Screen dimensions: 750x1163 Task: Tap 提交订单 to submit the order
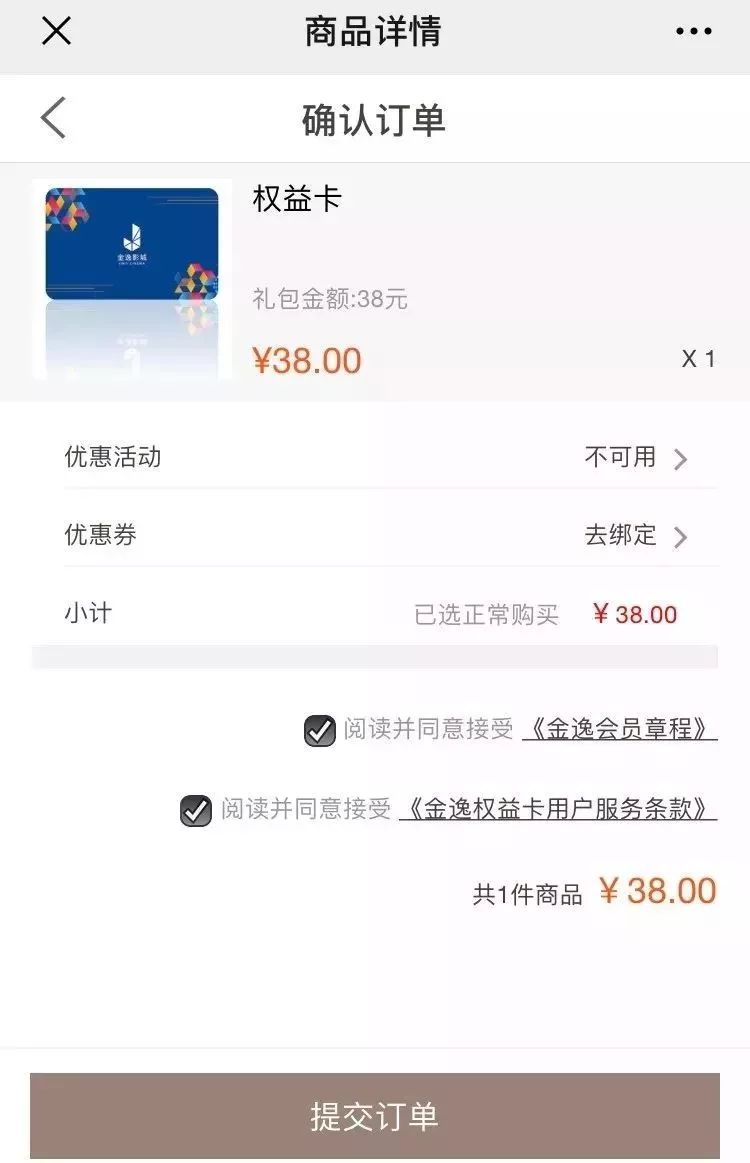pyautogui.click(x=375, y=1116)
